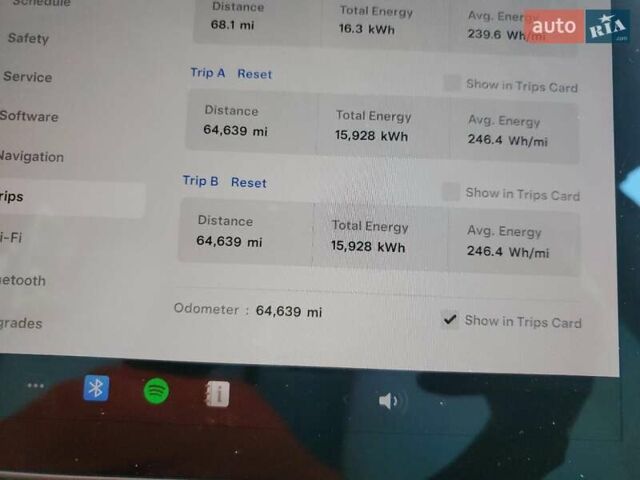Open the Software section

click(x=29, y=116)
